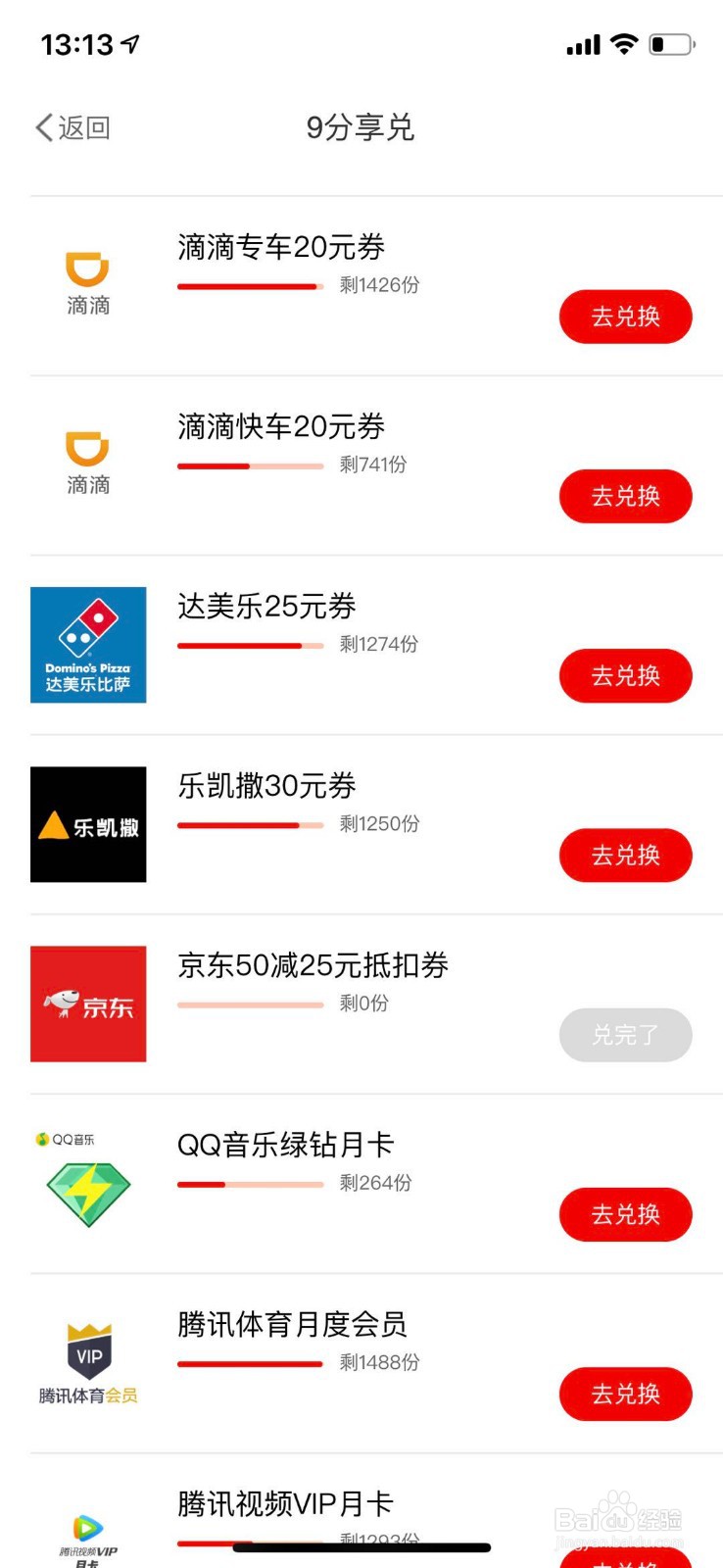Go back using the 返回 button

pyautogui.click(x=73, y=127)
